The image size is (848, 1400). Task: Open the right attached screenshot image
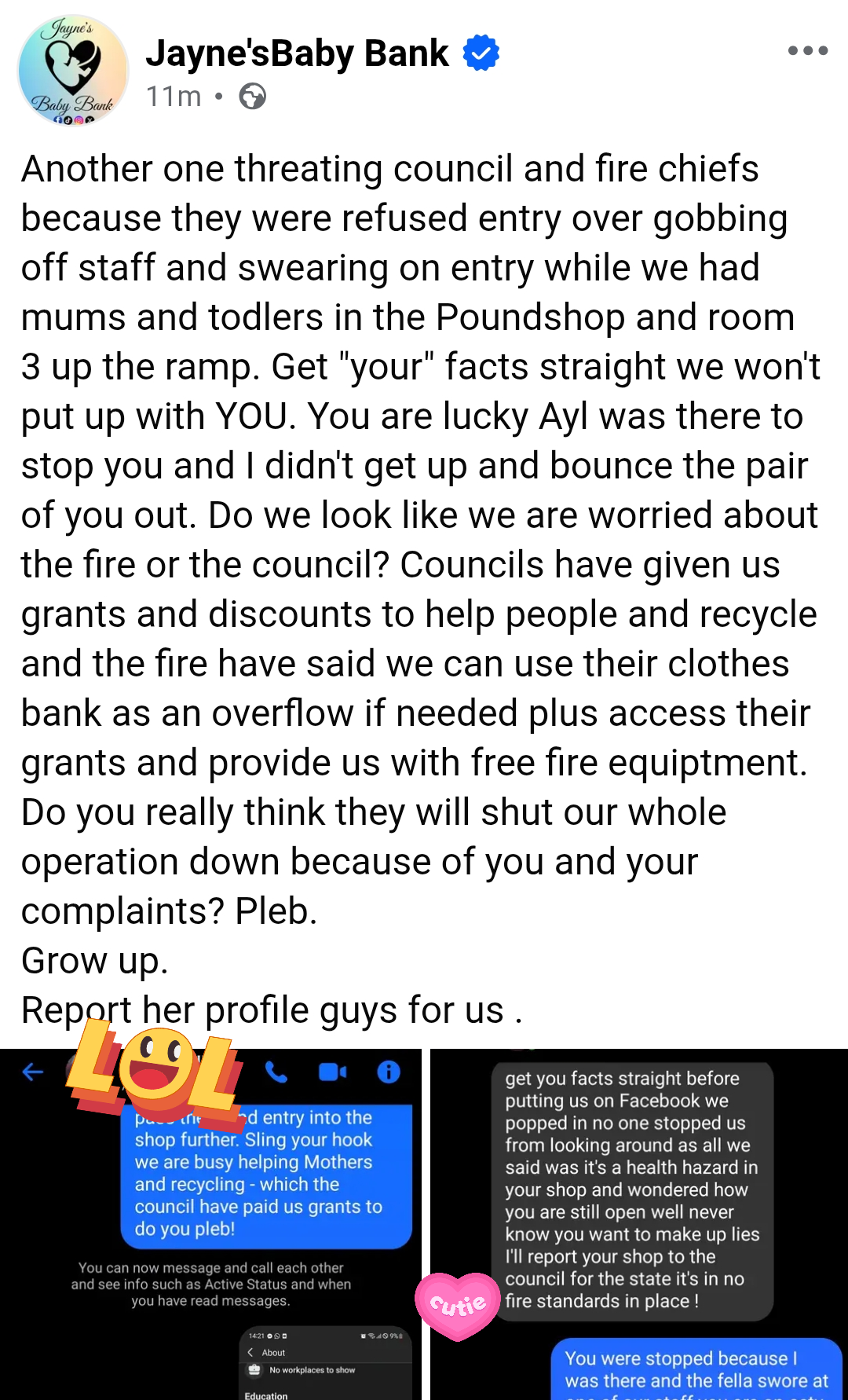click(638, 1226)
